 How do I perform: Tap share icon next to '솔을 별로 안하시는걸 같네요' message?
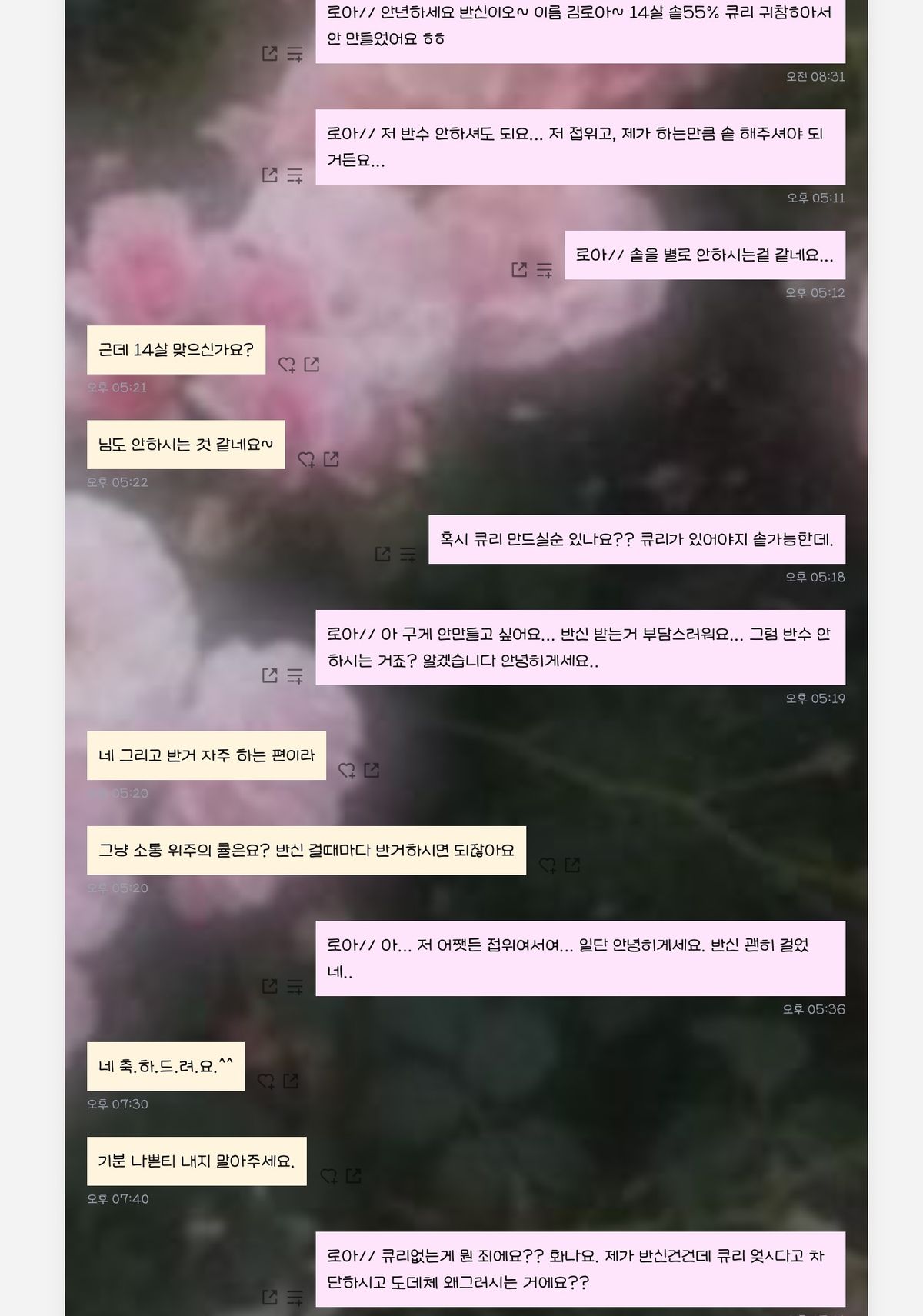click(x=519, y=269)
